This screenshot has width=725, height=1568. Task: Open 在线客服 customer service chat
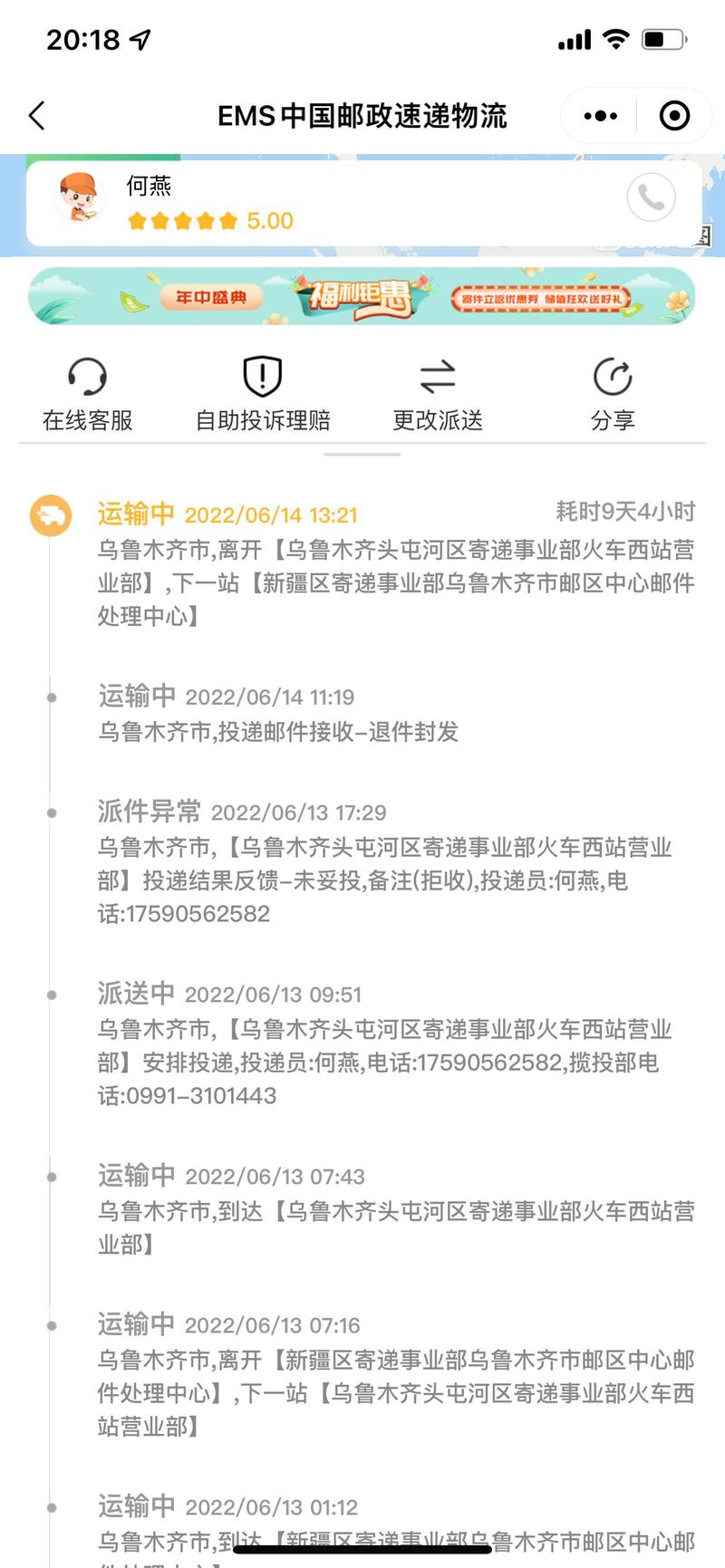coord(85,391)
